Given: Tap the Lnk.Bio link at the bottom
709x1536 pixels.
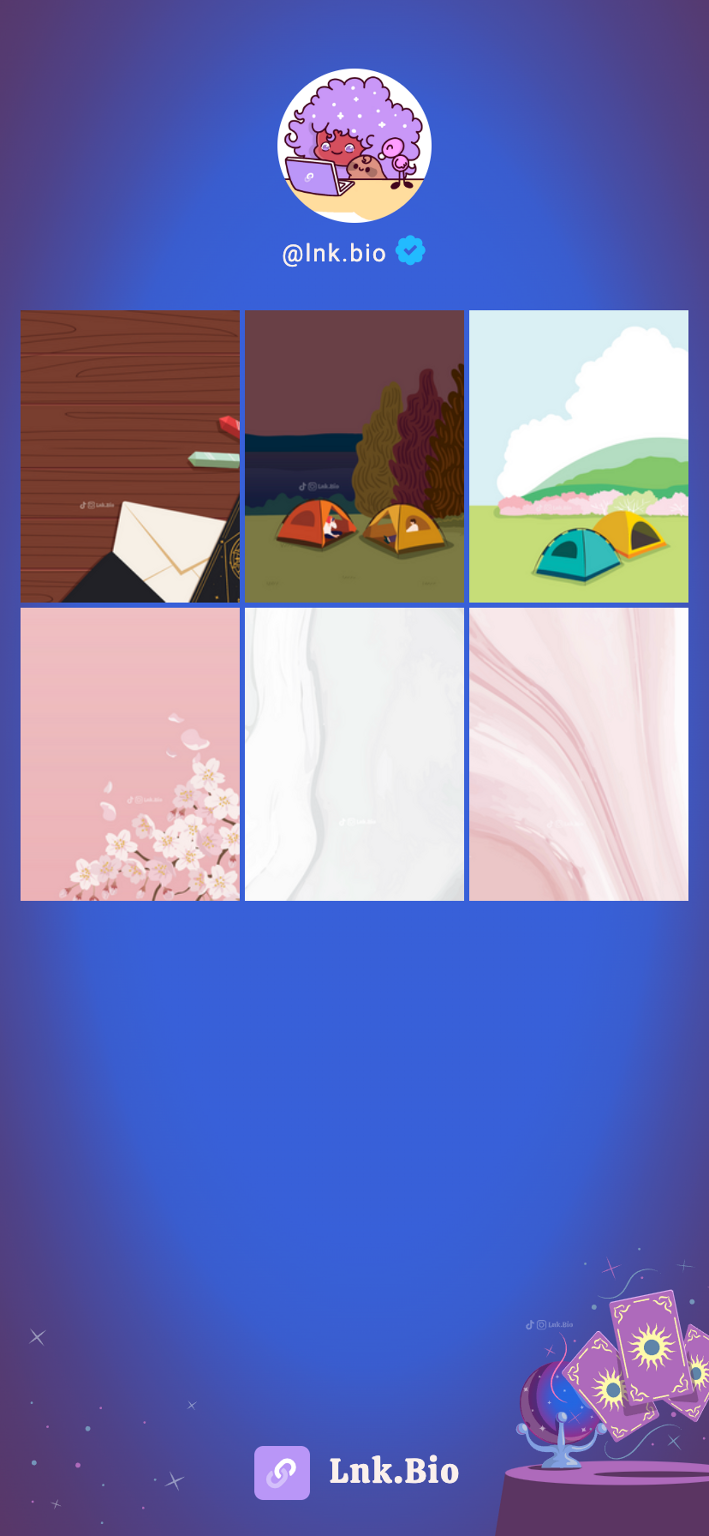Looking at the screenshot, I should [x=356, y=1472].
